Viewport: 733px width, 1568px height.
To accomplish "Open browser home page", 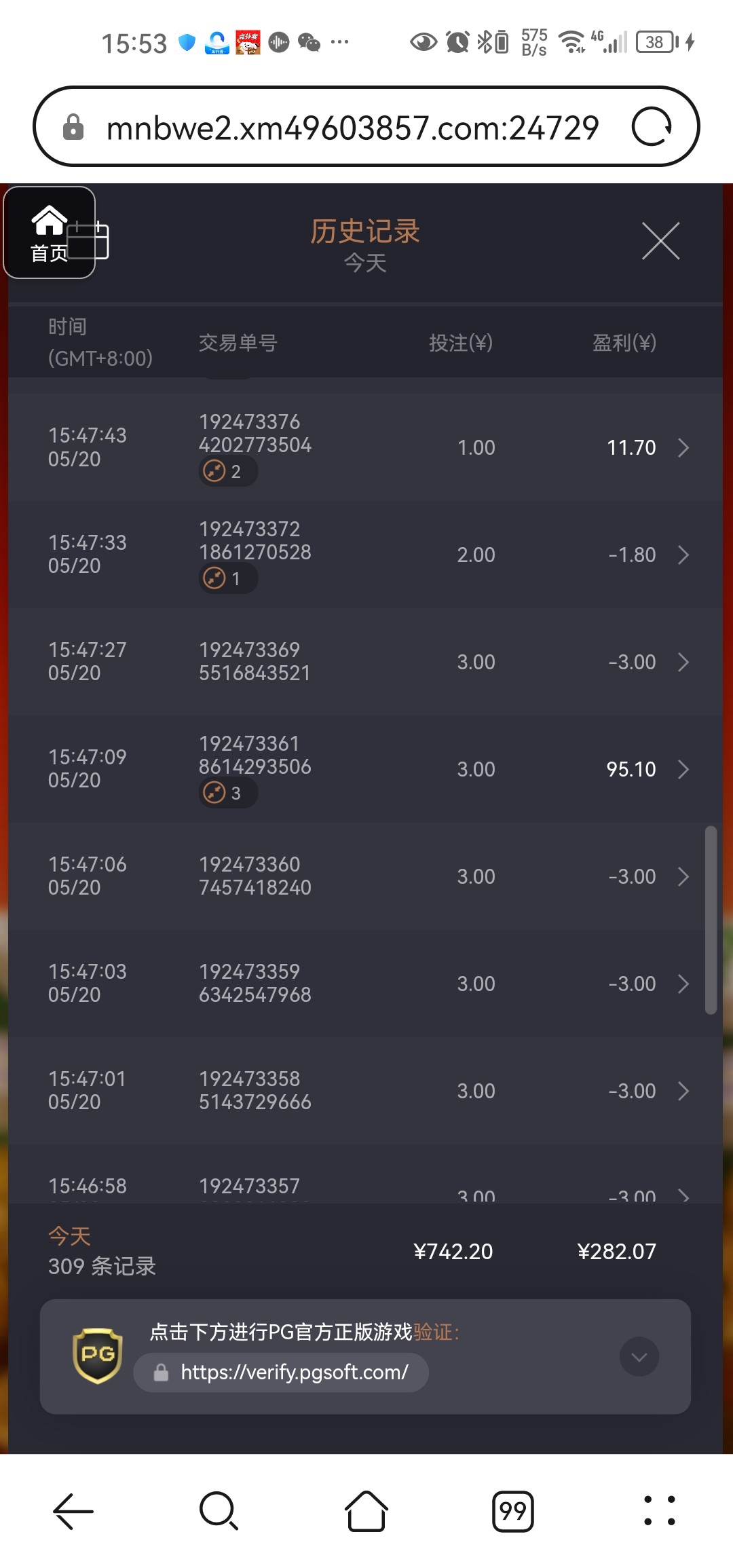I will (x=366, y=1511).
